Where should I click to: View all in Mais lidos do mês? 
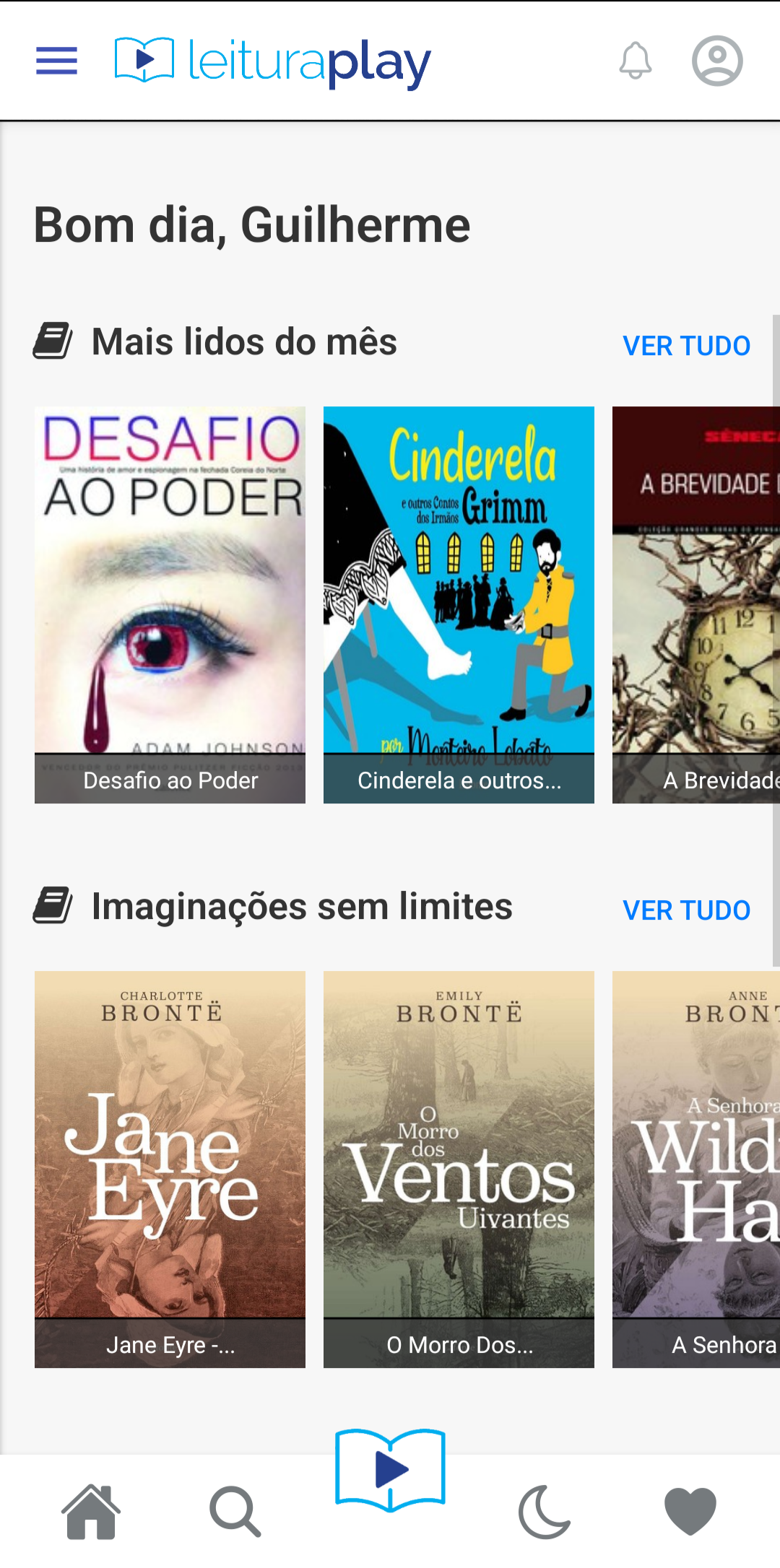686,346
